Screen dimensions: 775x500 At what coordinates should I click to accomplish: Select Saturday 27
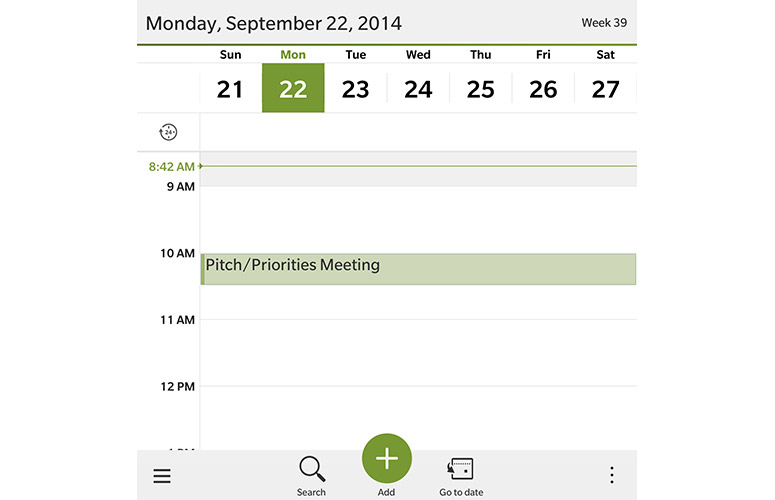(606, 88)
